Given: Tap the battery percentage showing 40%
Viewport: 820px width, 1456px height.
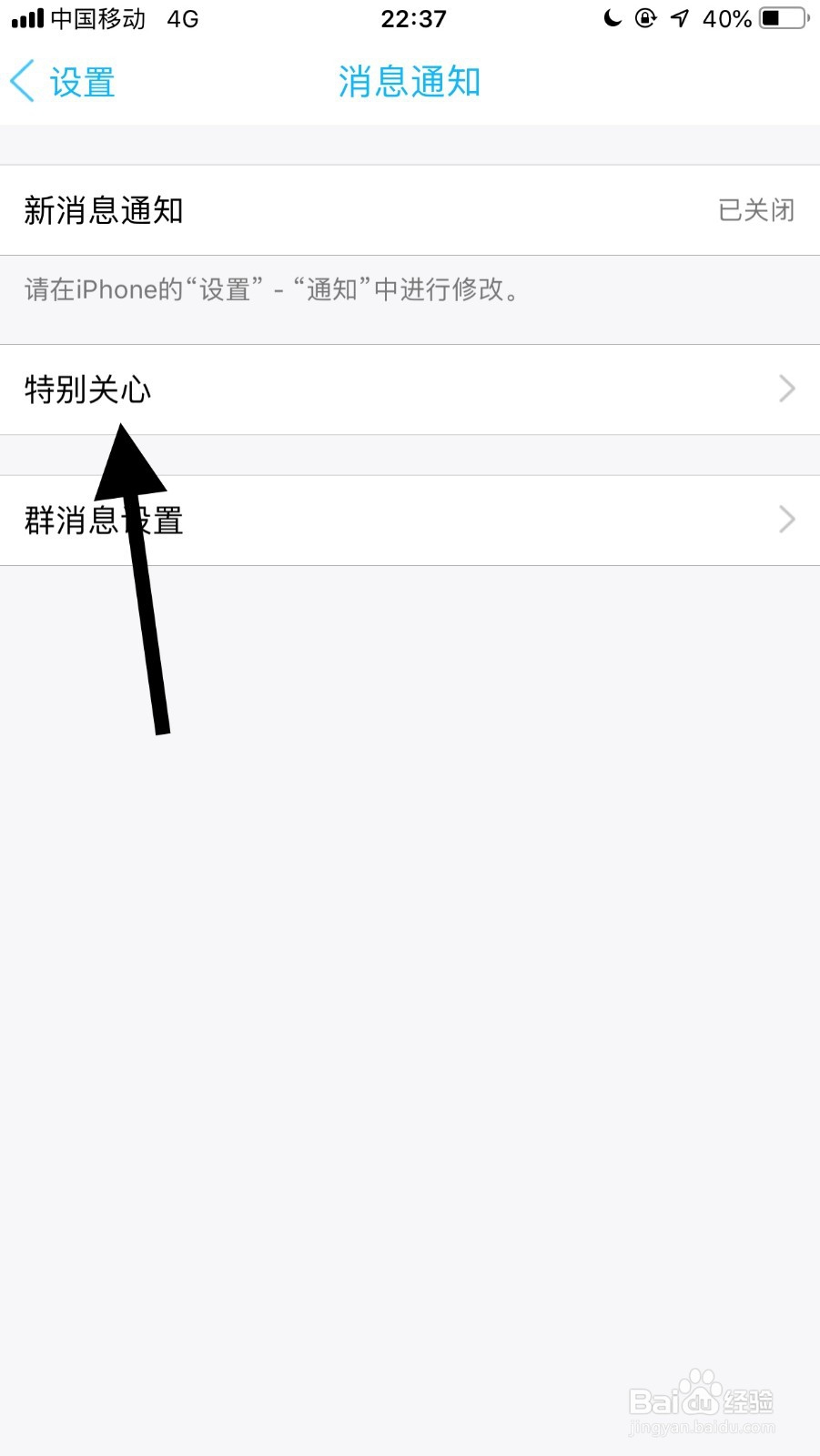Looking at the screenshot, I should [728, 18].
